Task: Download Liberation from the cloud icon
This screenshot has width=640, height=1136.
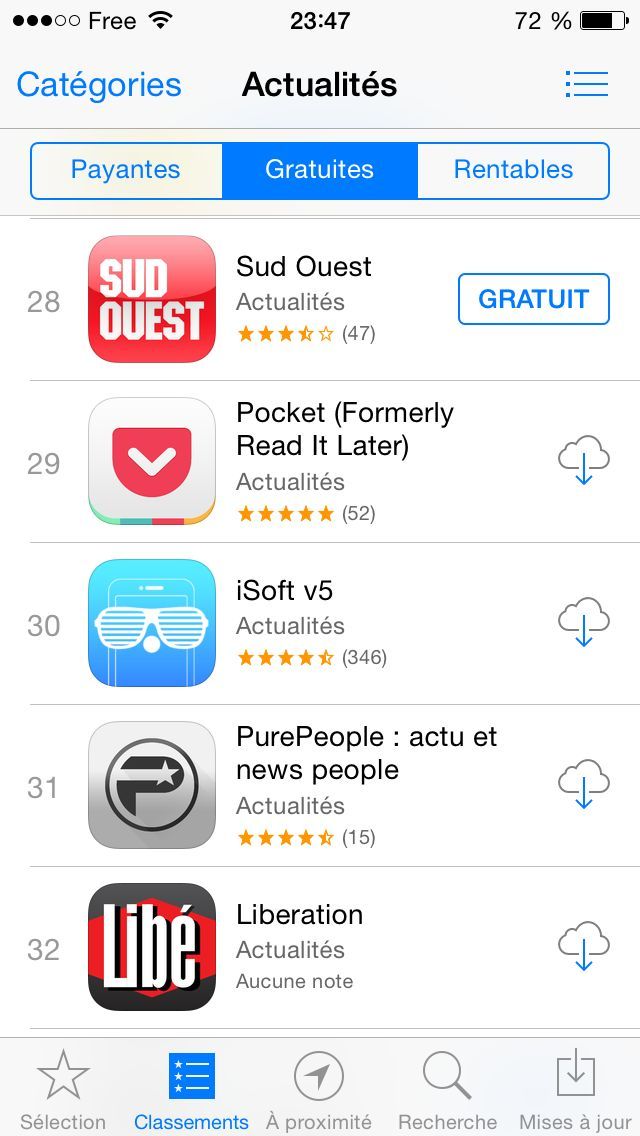Action: coord(583,946)
